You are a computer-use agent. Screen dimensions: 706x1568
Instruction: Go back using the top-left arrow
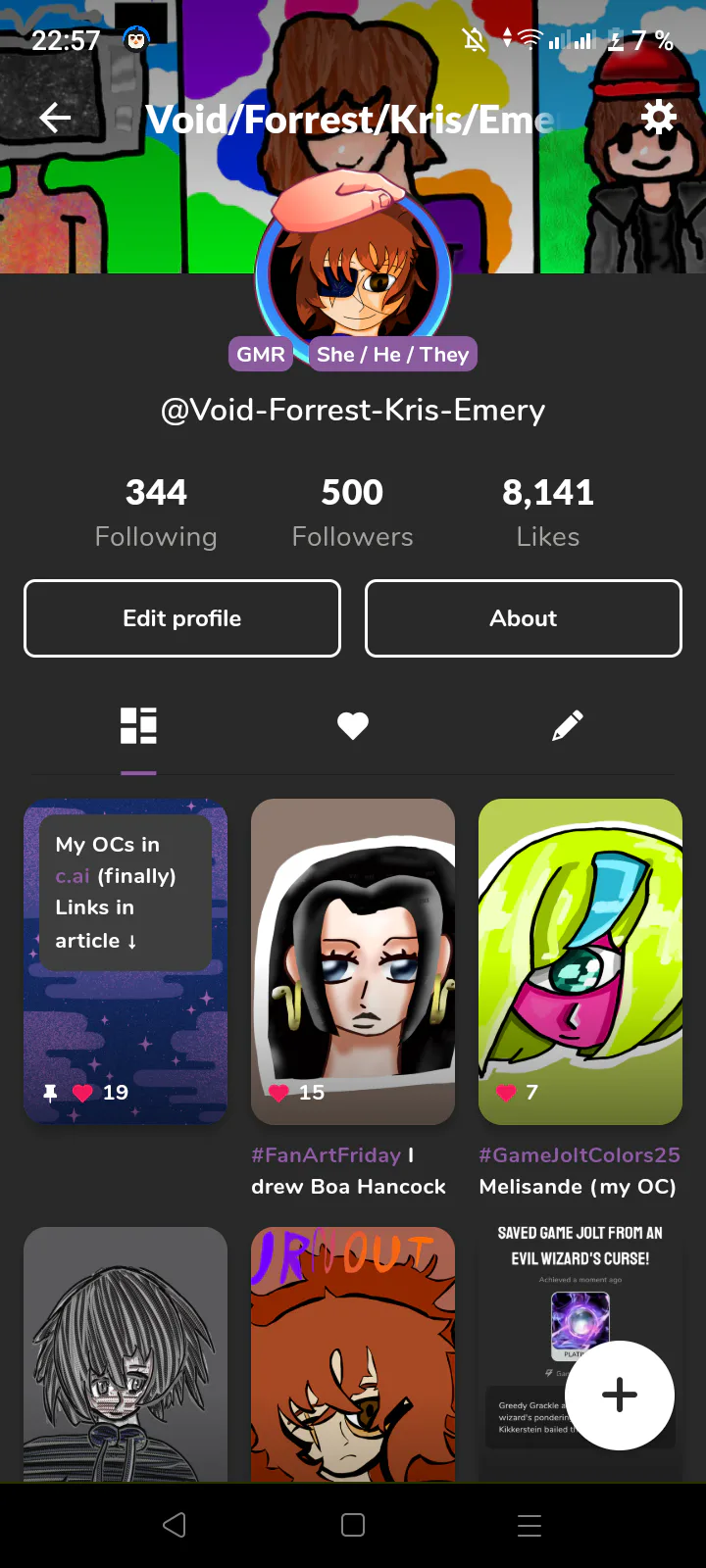(56, 119)
